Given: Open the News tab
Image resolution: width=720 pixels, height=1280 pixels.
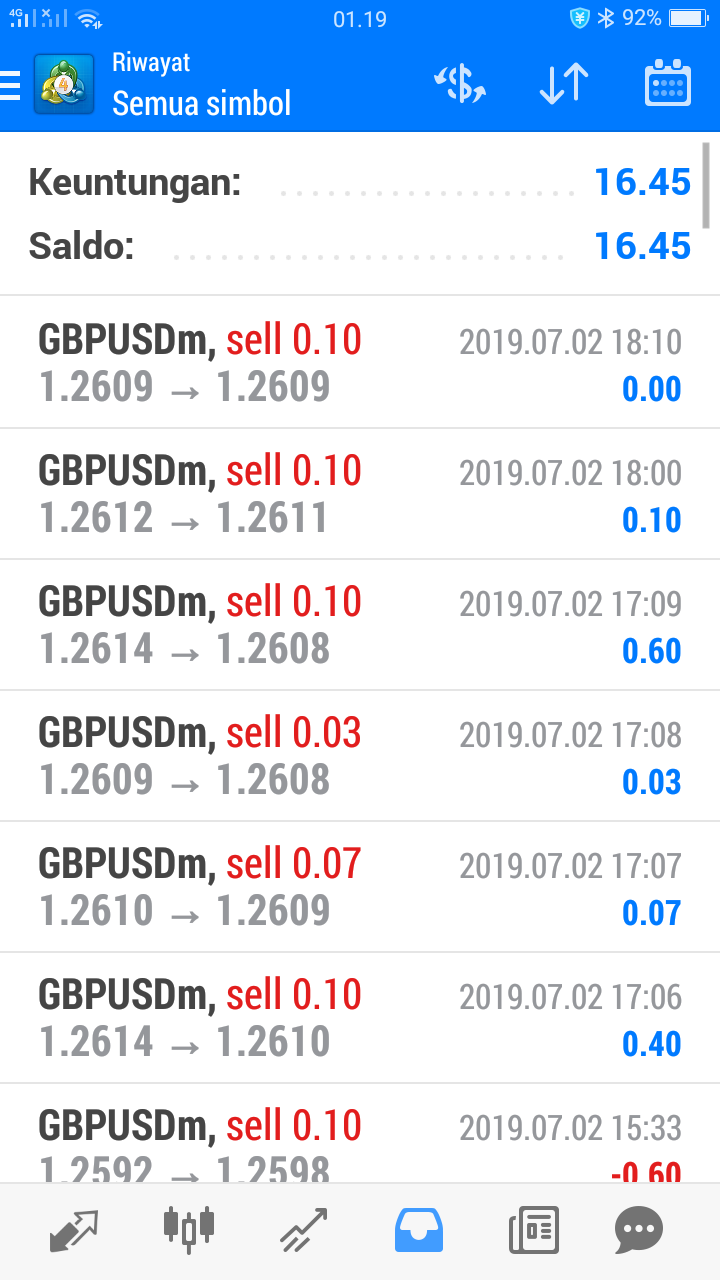Looking at the screenshot, I should (x=534, y=1231).
